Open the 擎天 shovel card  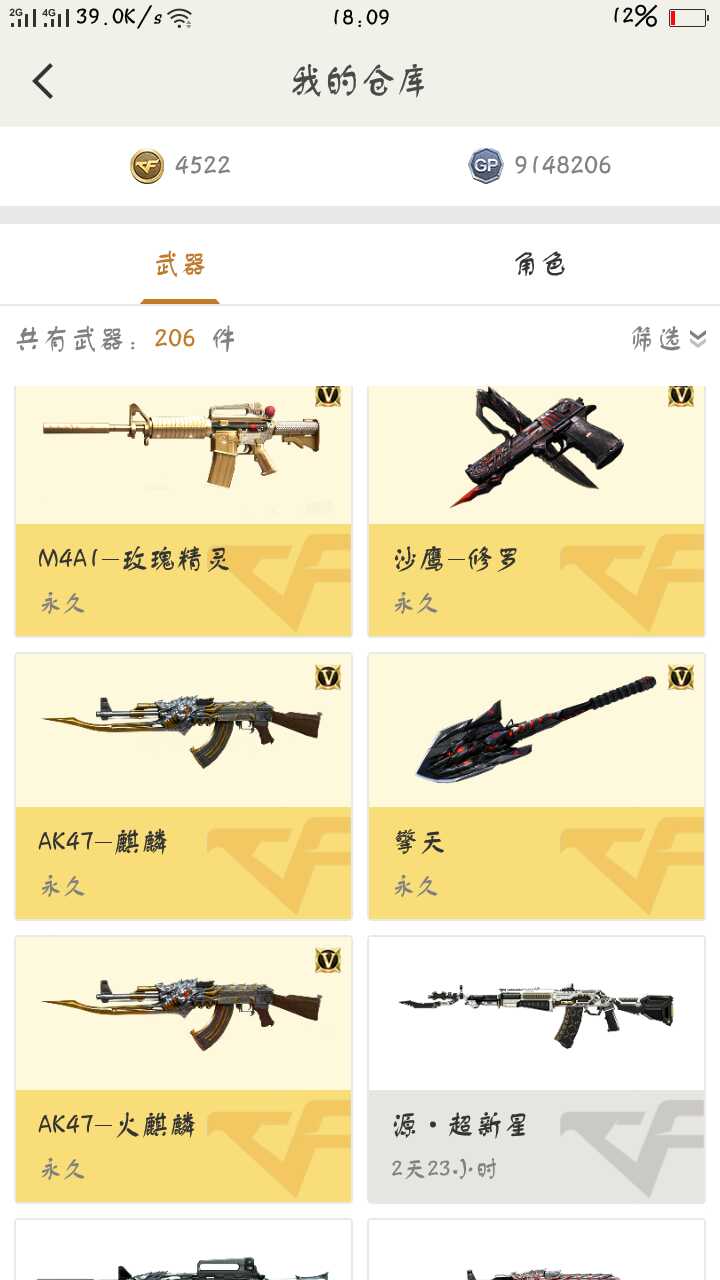tap(537, 787)
